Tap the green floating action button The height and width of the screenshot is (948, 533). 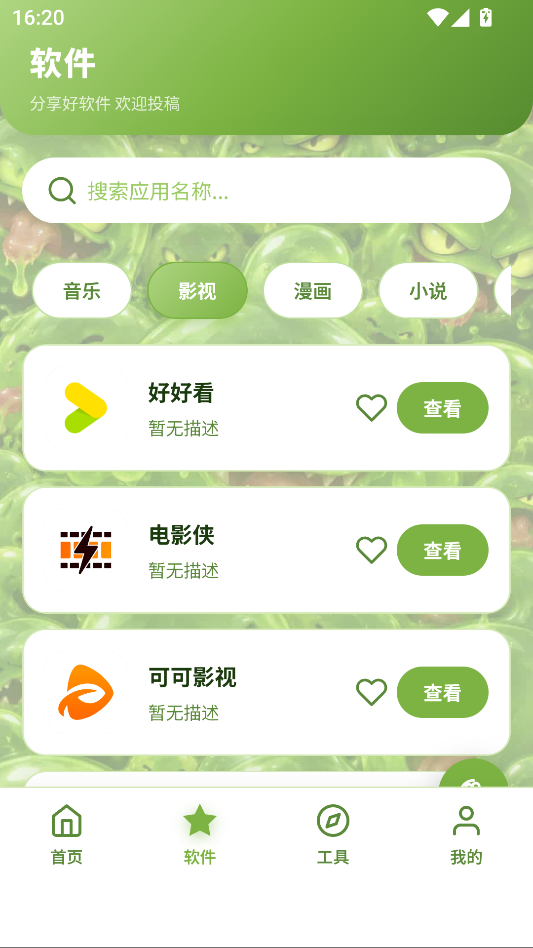coord(473,775)
